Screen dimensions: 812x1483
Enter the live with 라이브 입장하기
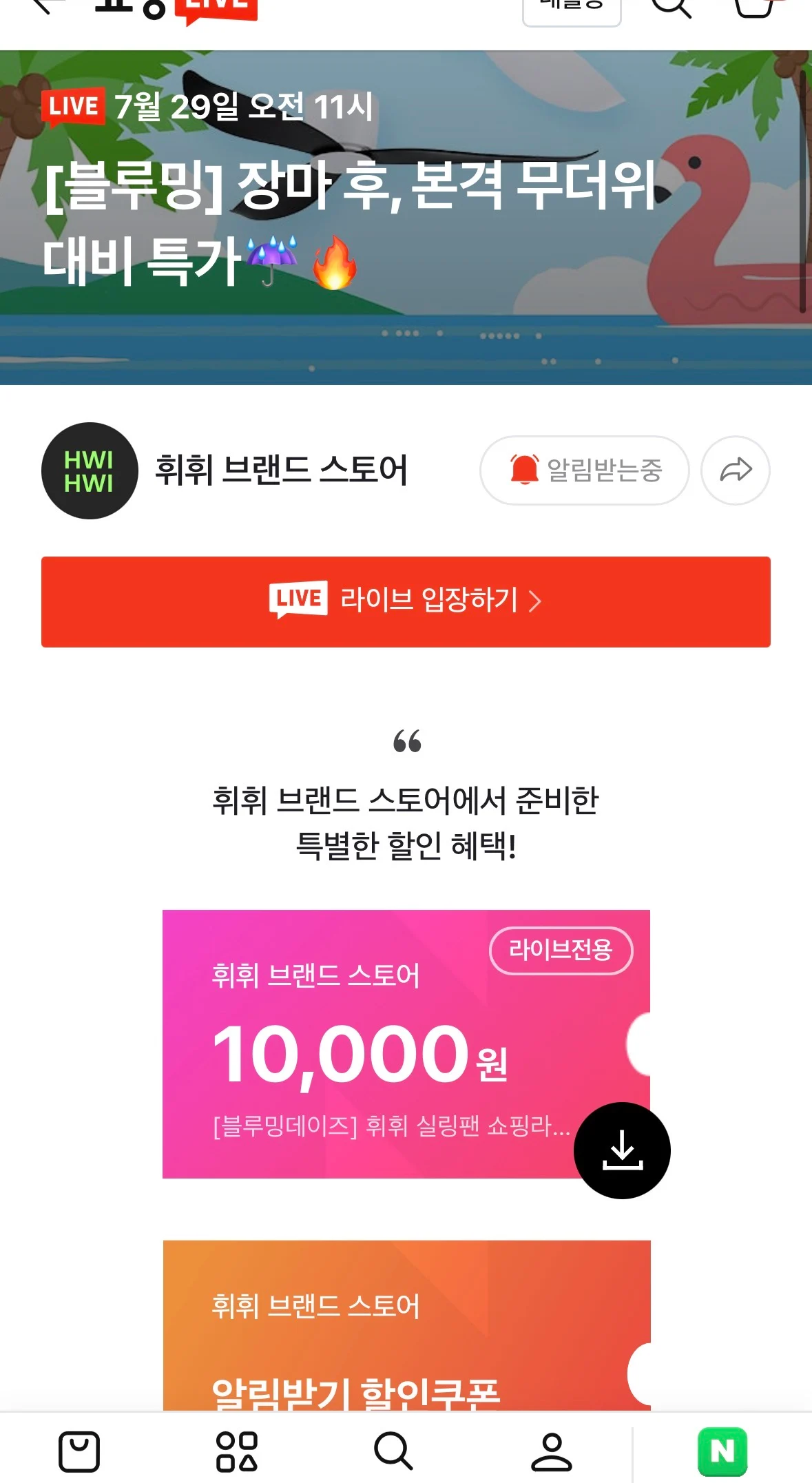pos(406,602)
